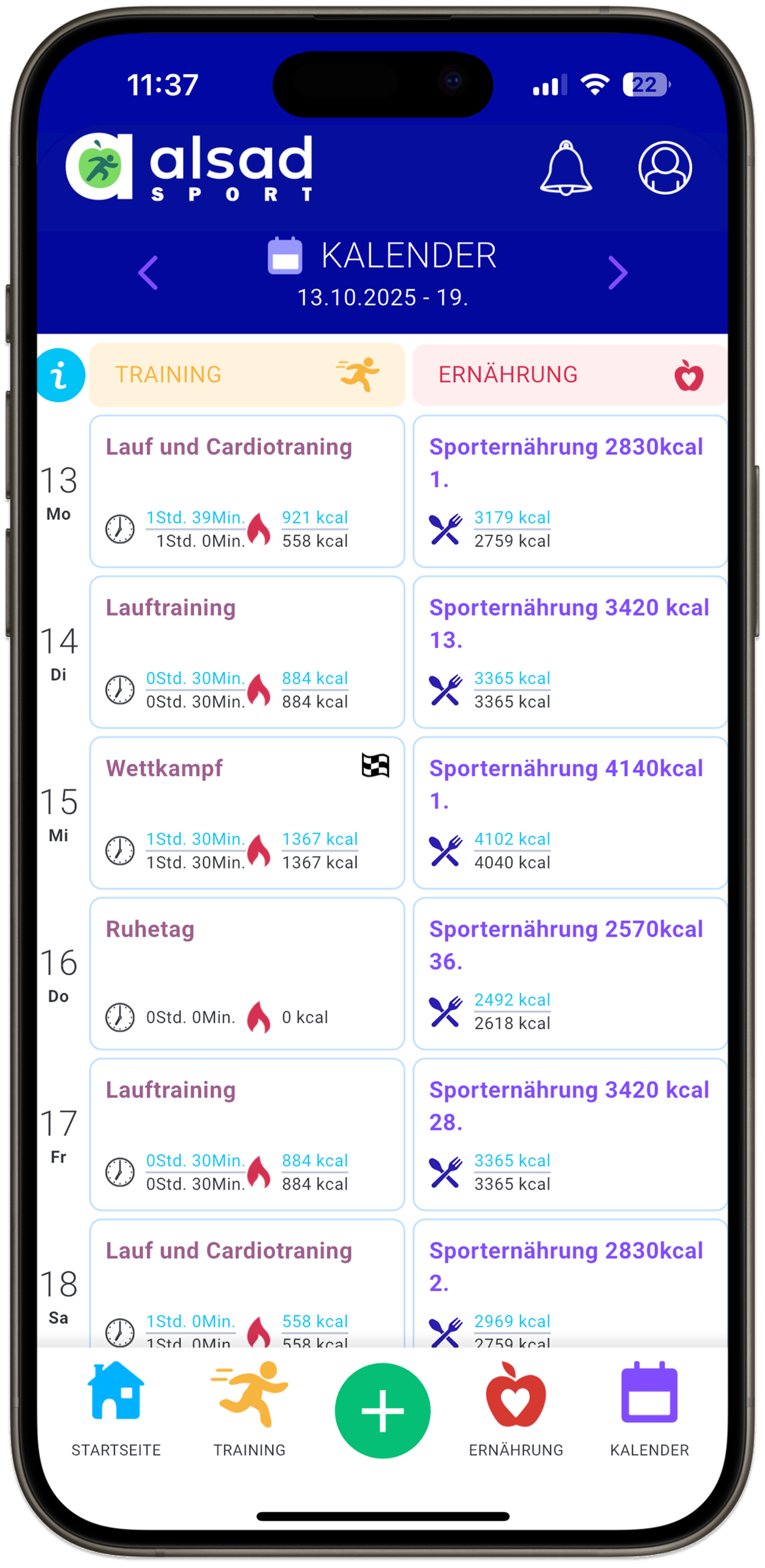Tap the green plus add button
The width and height of the screenshot is (765, 1568).
[383, 1411]
